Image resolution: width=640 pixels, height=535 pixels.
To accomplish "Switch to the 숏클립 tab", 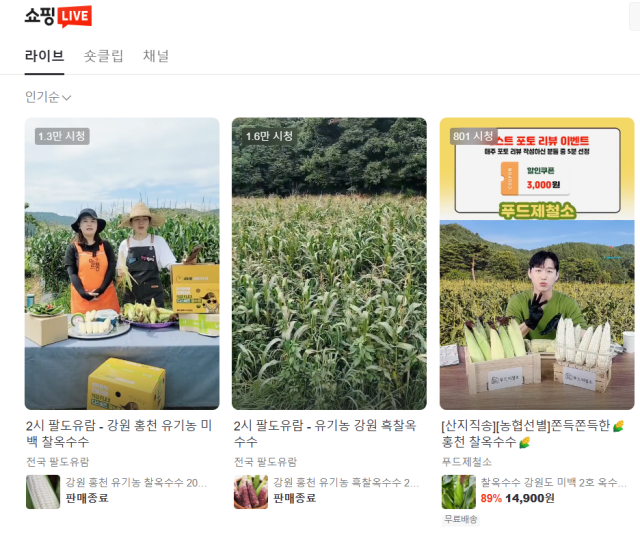I will pyautogui.click(x=104, y=56).
